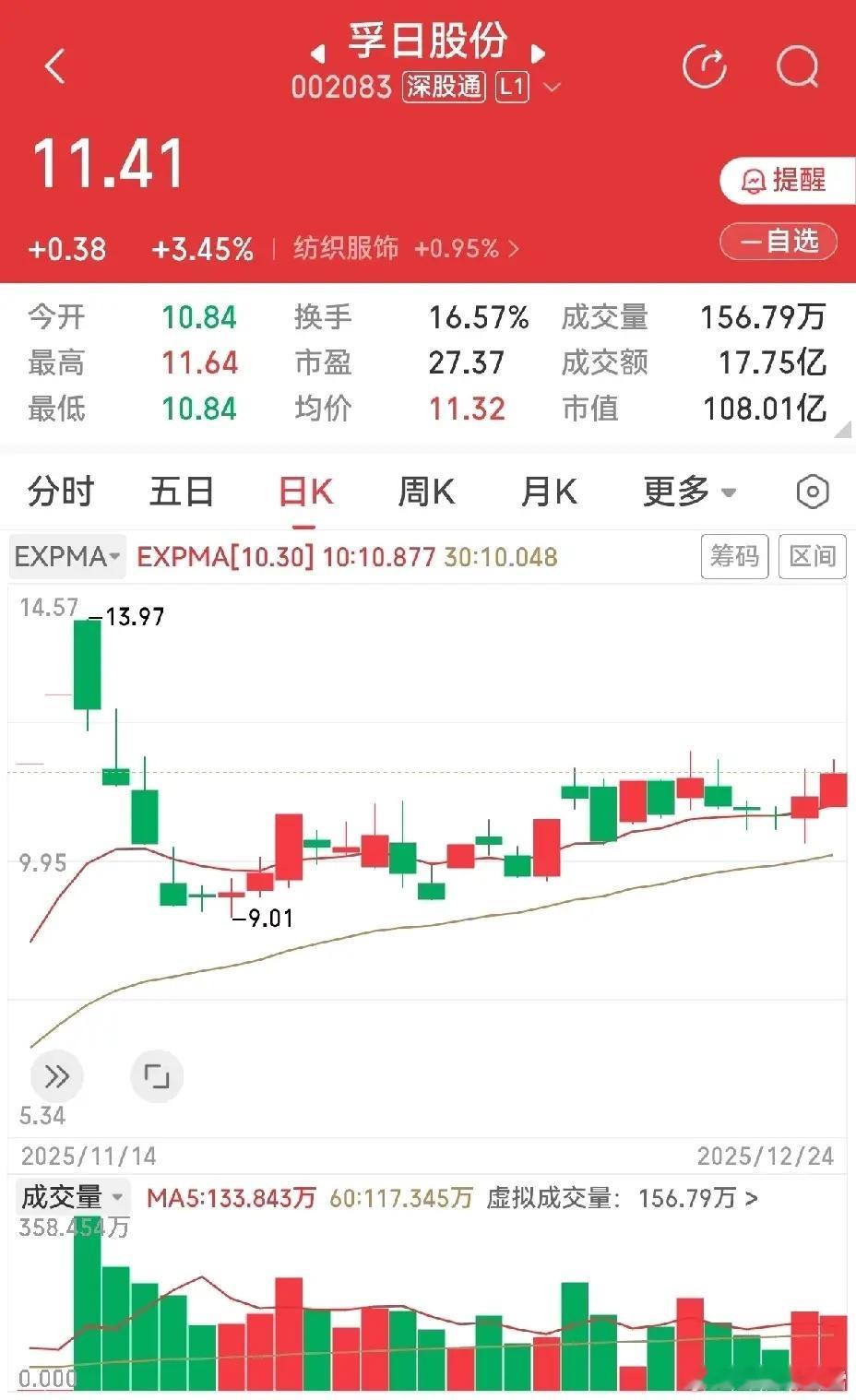Switch to the 周K chart tab

pos(426,492)
